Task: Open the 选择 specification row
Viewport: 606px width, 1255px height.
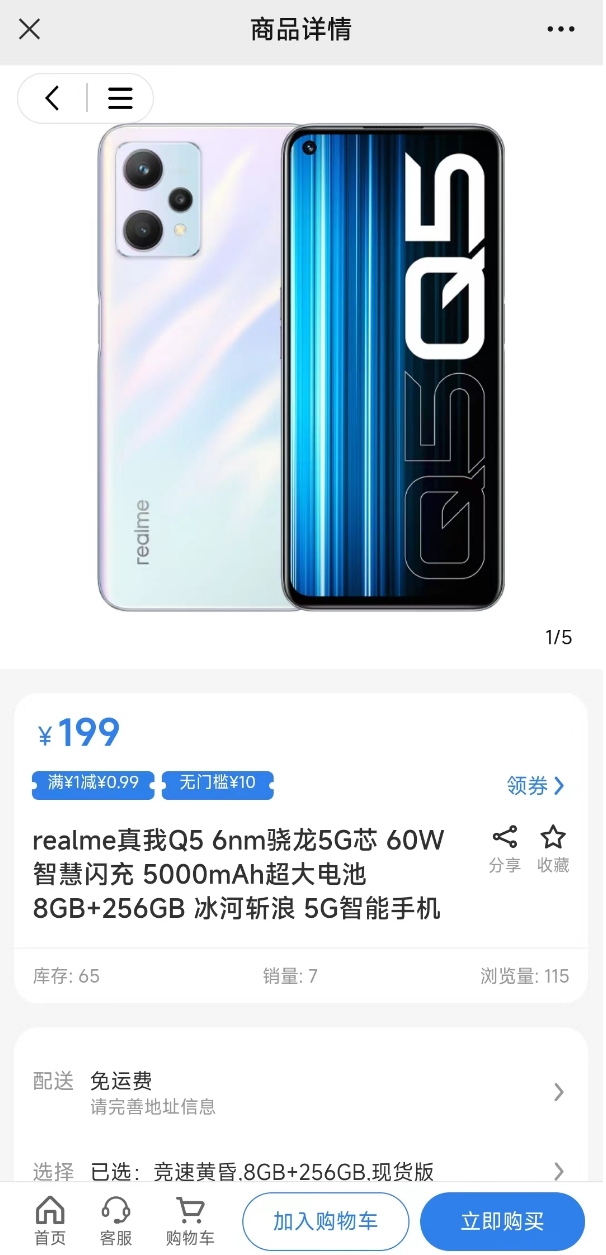Action: [x=300, y=1170]
